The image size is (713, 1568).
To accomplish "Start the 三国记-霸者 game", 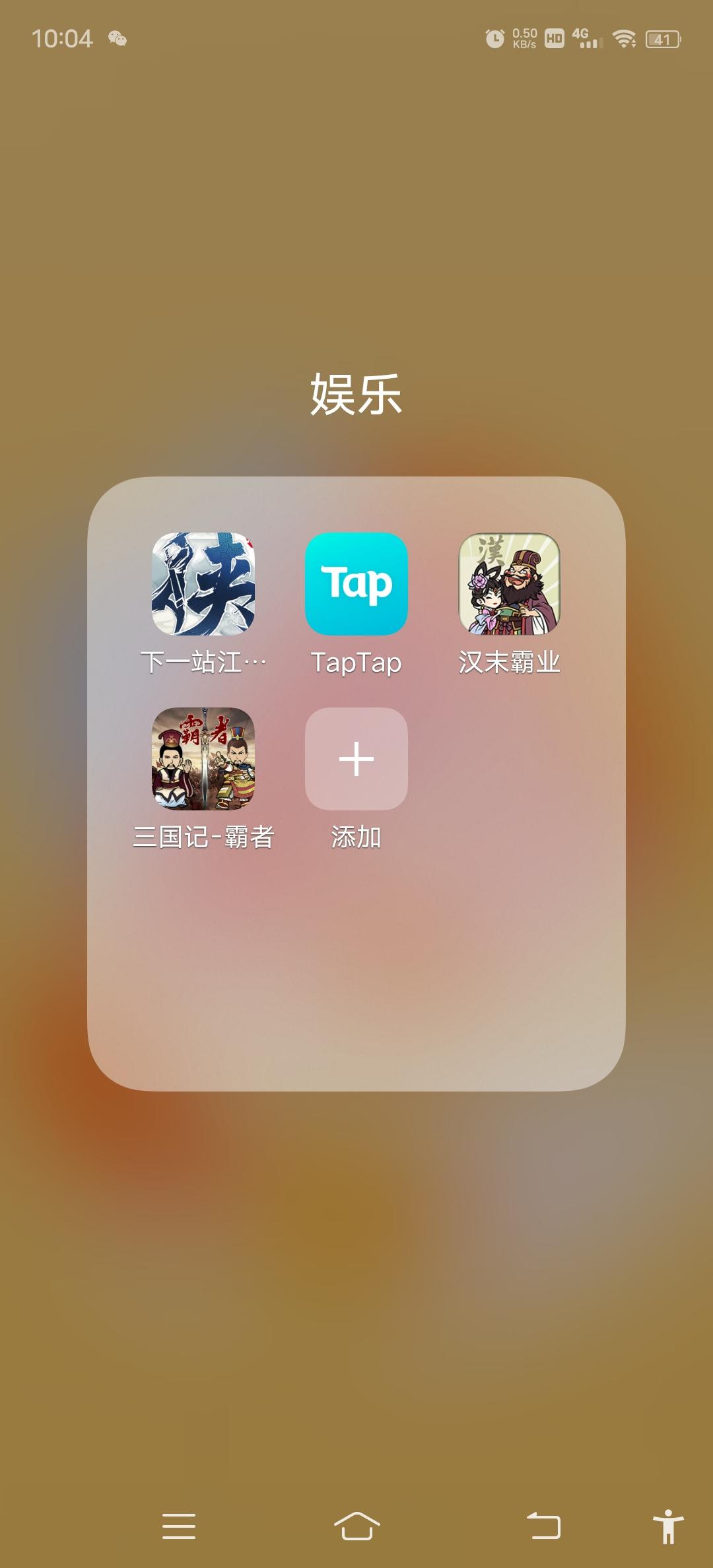I will pos(204,760).
